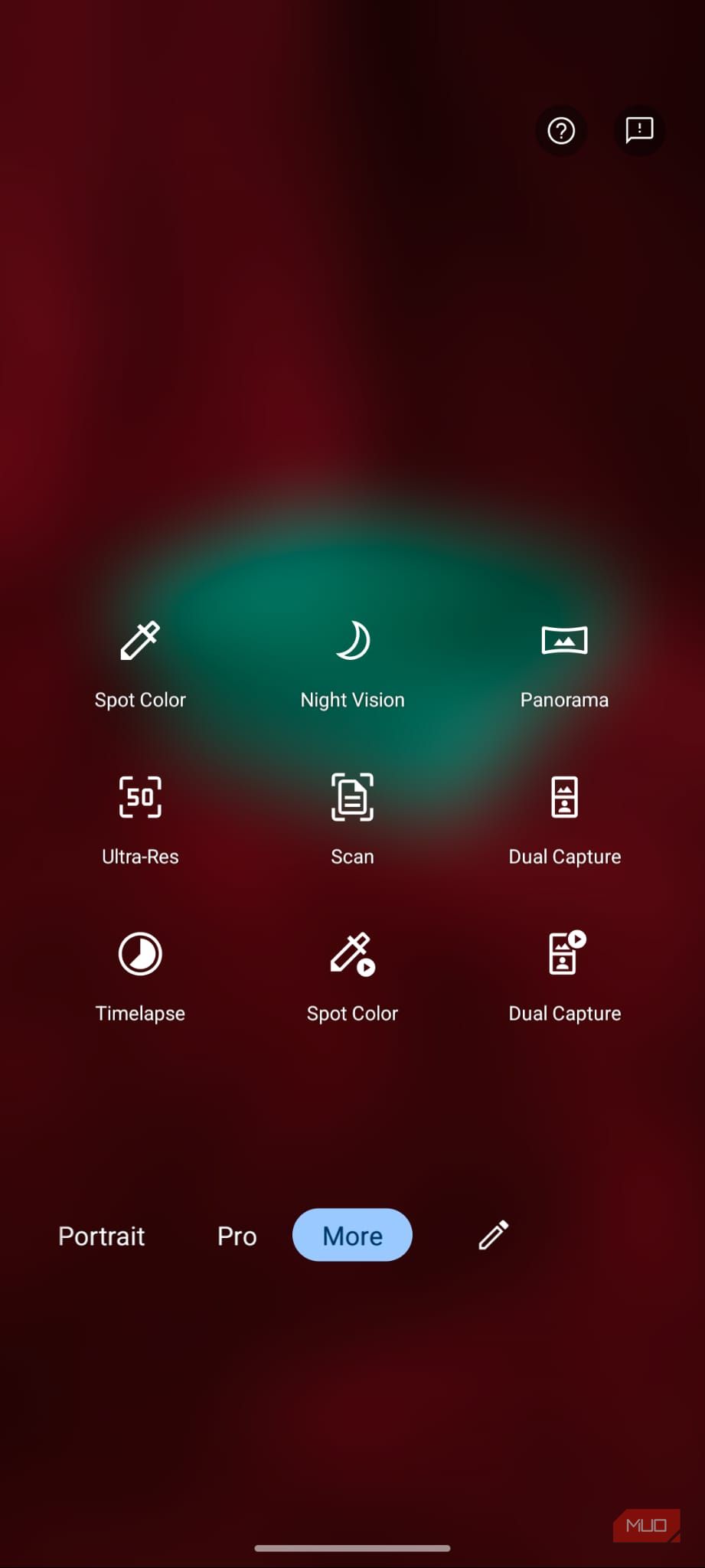705x1568 pixels.
Task: Open the help question mark icon
Action: pyautogui.click(x=561, y=131)
